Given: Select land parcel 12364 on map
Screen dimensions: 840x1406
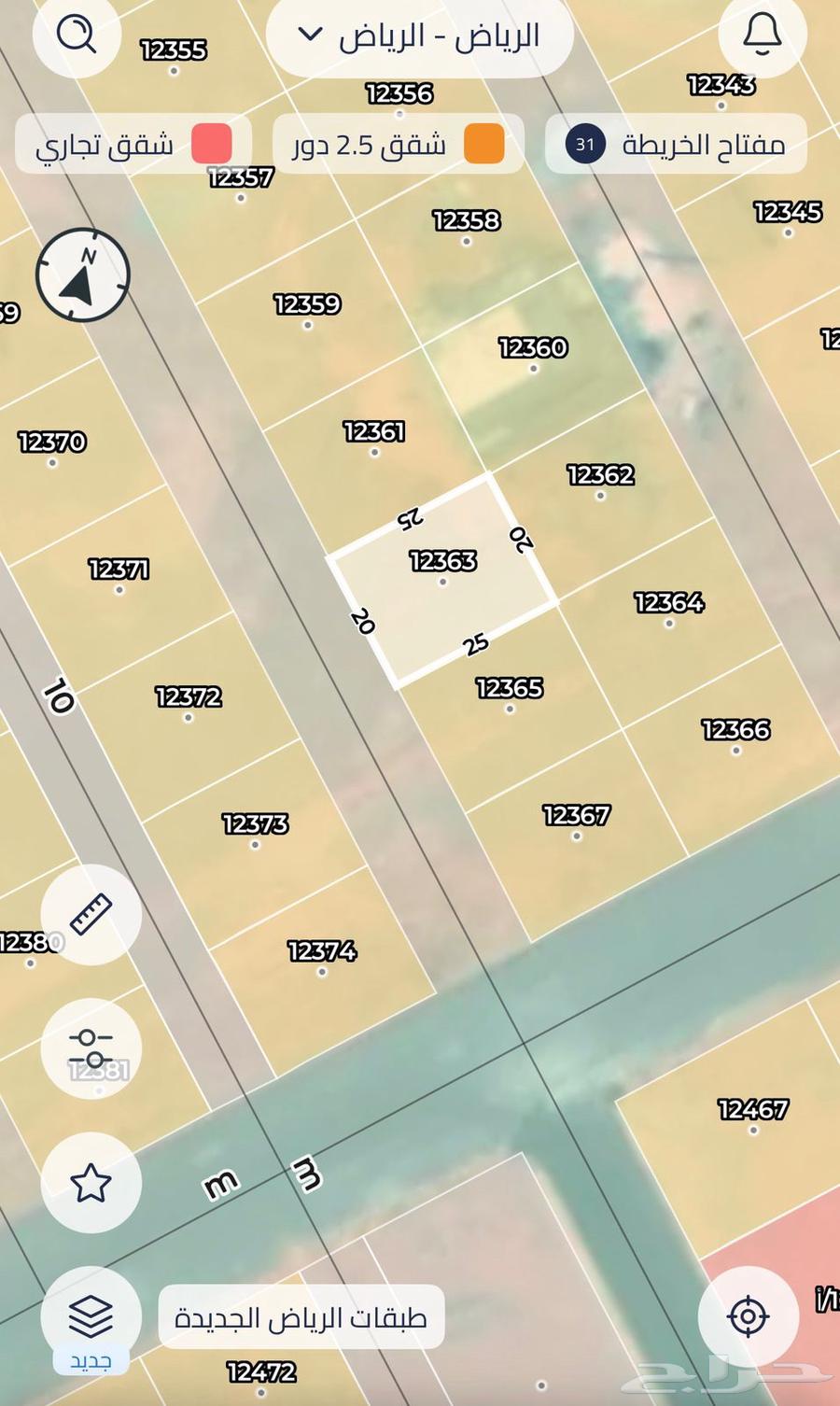Looking at the screenshot, I should click(x=668, y=612).
